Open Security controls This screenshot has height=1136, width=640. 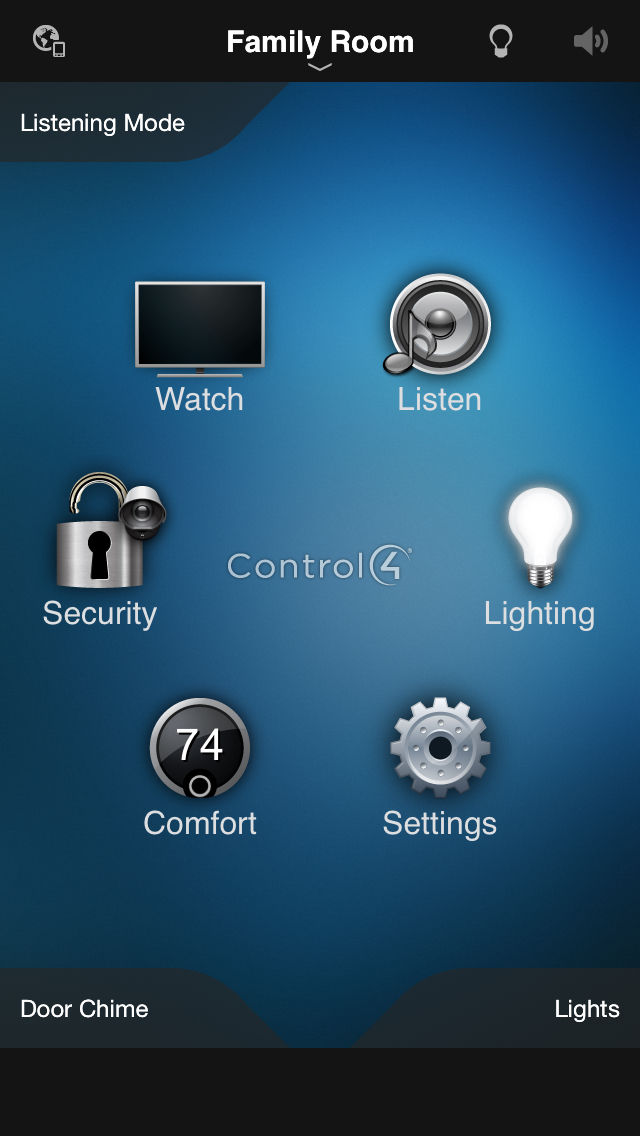click(100, 551)
